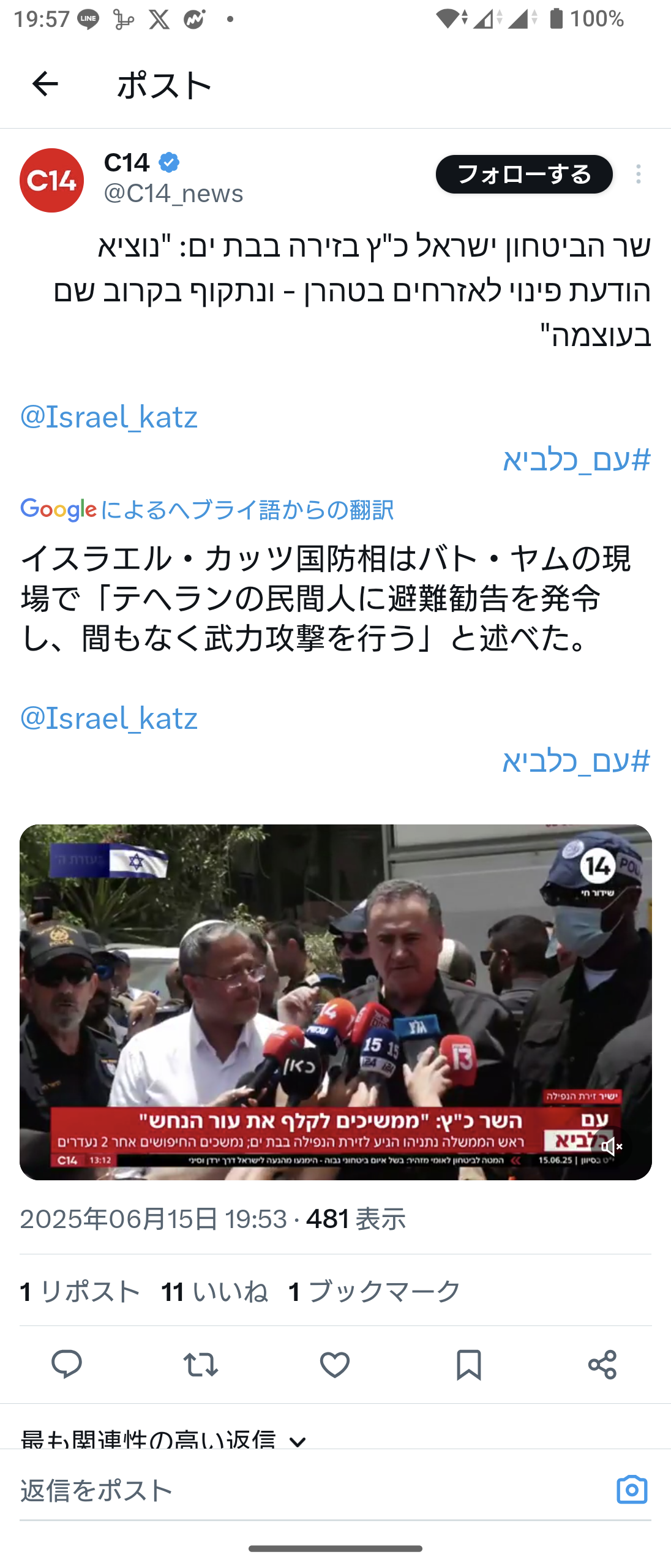Tap the reply text field
The height and width of the screenshot is (1568, 671).
tap(306, 1491)
